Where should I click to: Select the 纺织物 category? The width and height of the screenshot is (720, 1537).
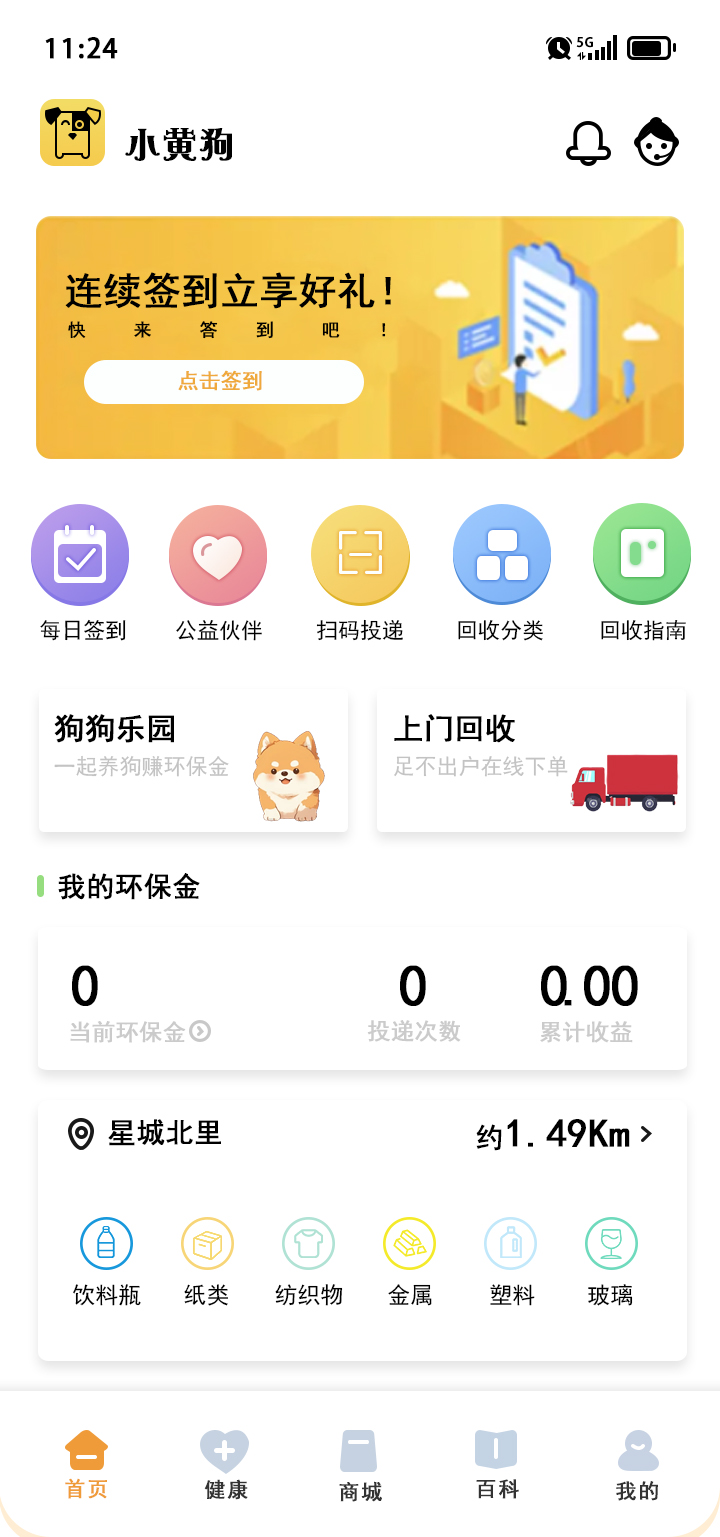coord(309,1263)
